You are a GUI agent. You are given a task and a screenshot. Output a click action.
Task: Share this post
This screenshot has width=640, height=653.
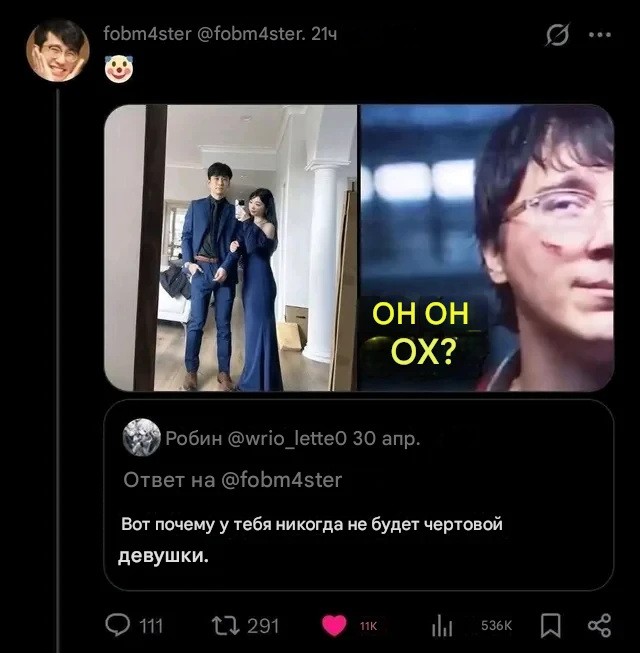pos(599,626)
